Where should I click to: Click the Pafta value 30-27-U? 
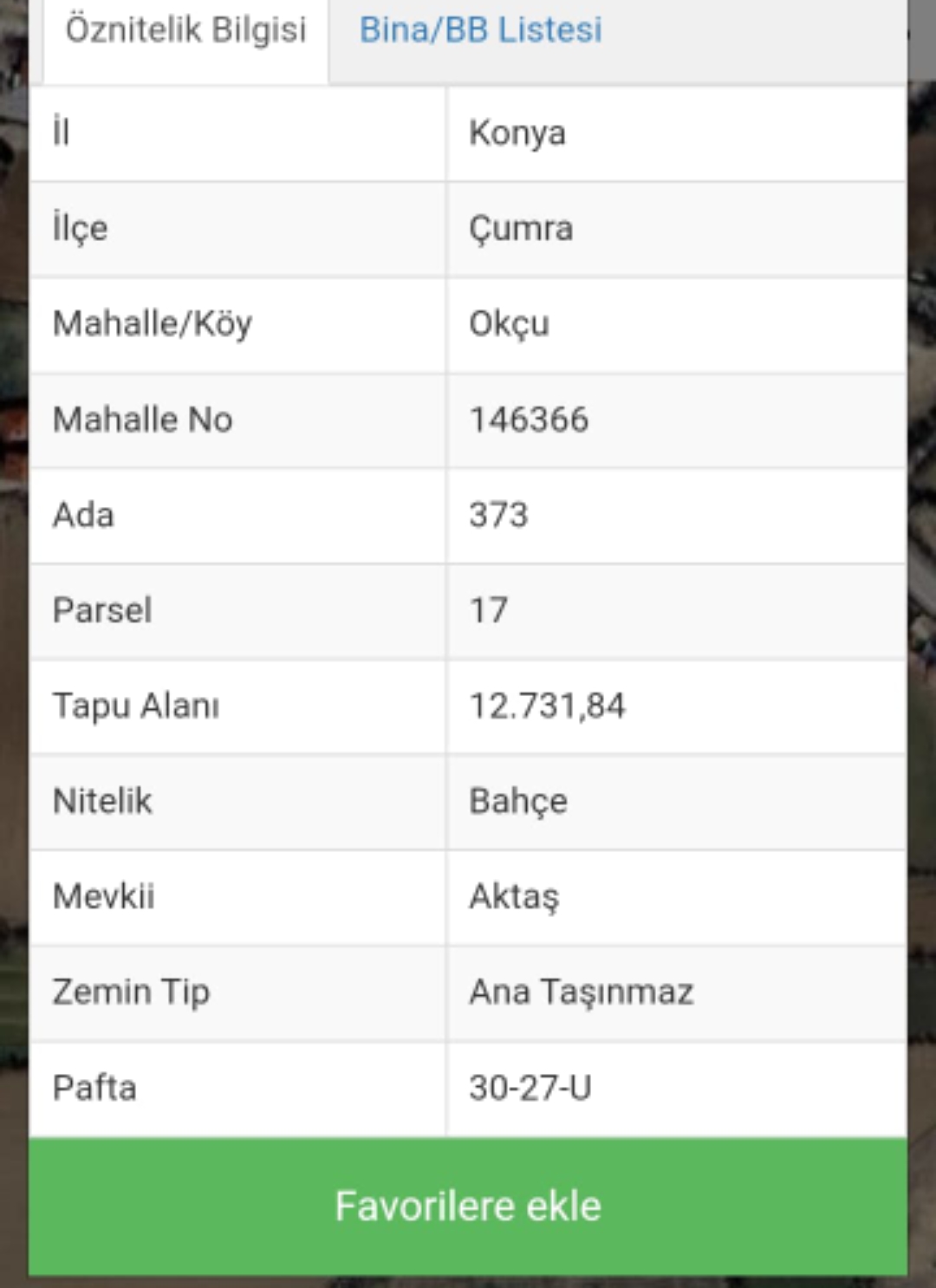pyautogui.click(x=530, y=1088)
